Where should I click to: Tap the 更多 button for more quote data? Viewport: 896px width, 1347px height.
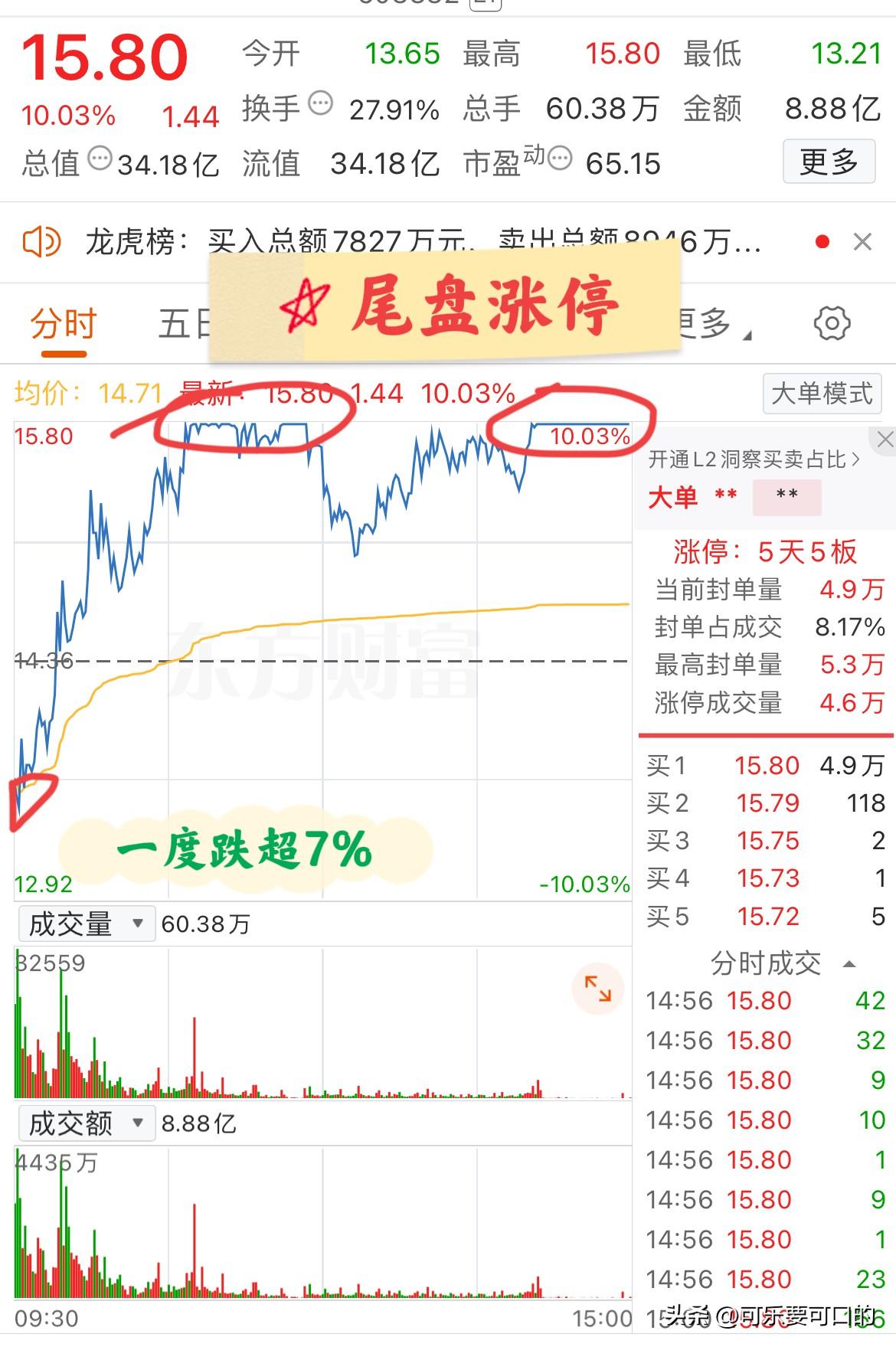(829, 162)
